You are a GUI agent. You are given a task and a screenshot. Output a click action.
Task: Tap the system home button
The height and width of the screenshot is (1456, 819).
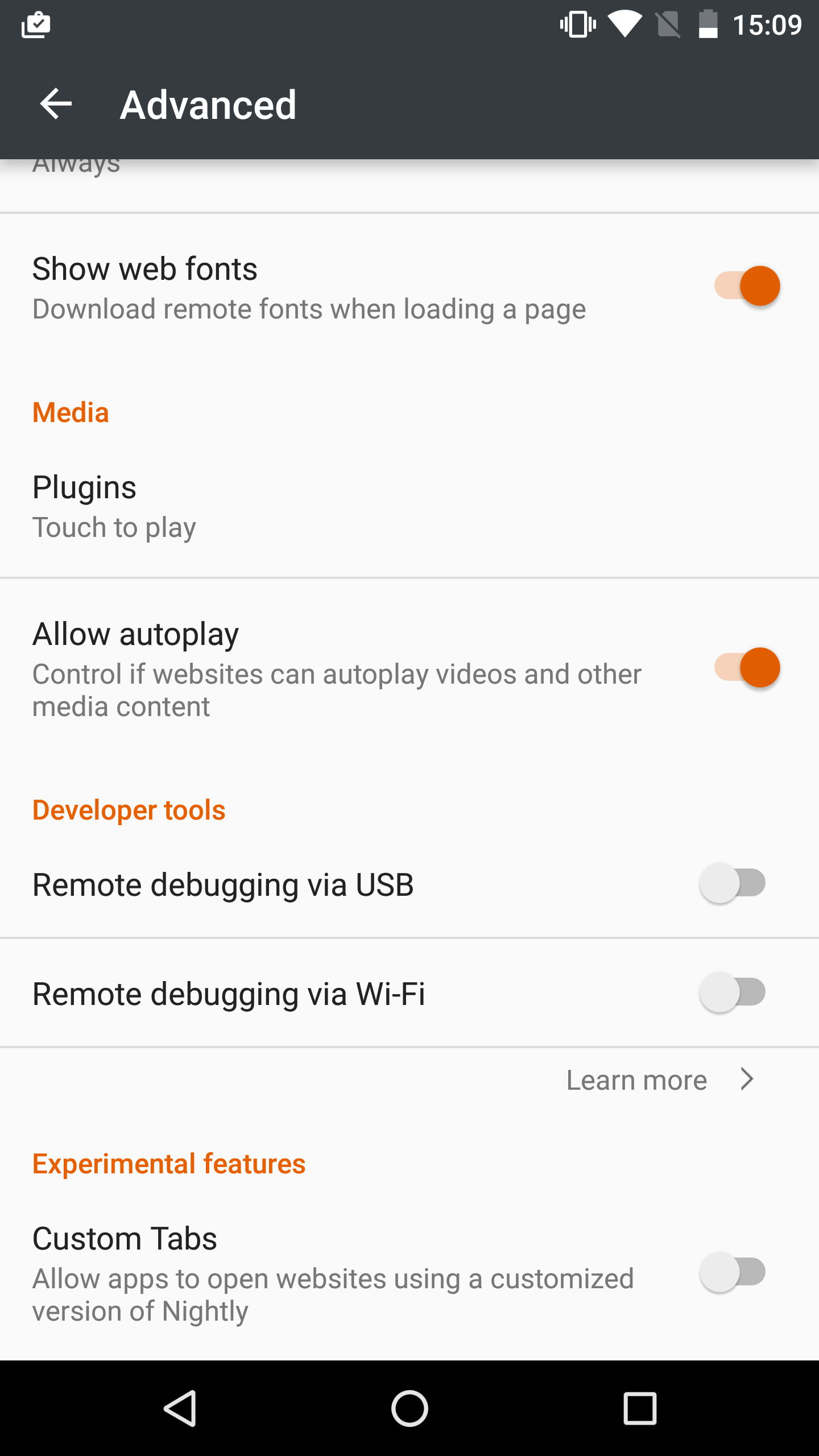tap(409, 1408)
